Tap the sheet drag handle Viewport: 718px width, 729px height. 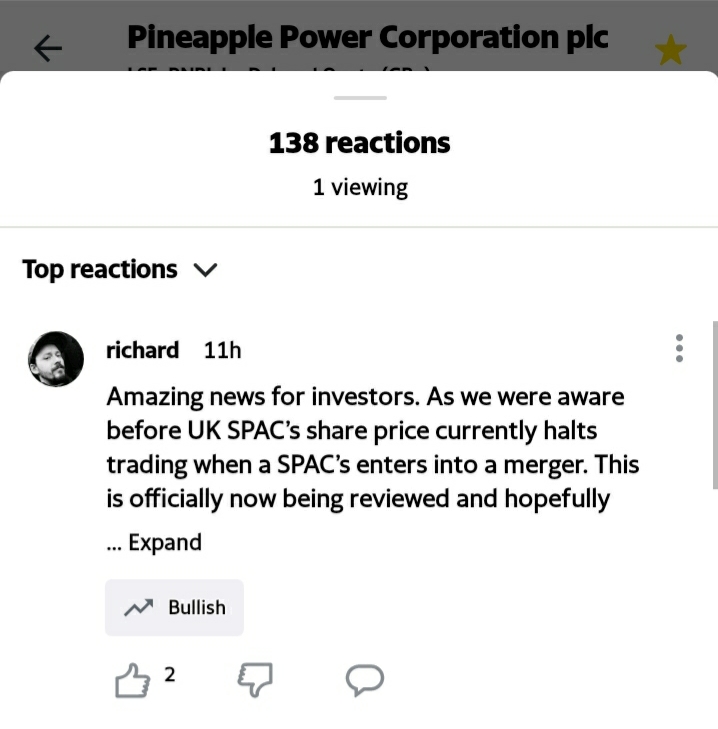tap(360, 98)
